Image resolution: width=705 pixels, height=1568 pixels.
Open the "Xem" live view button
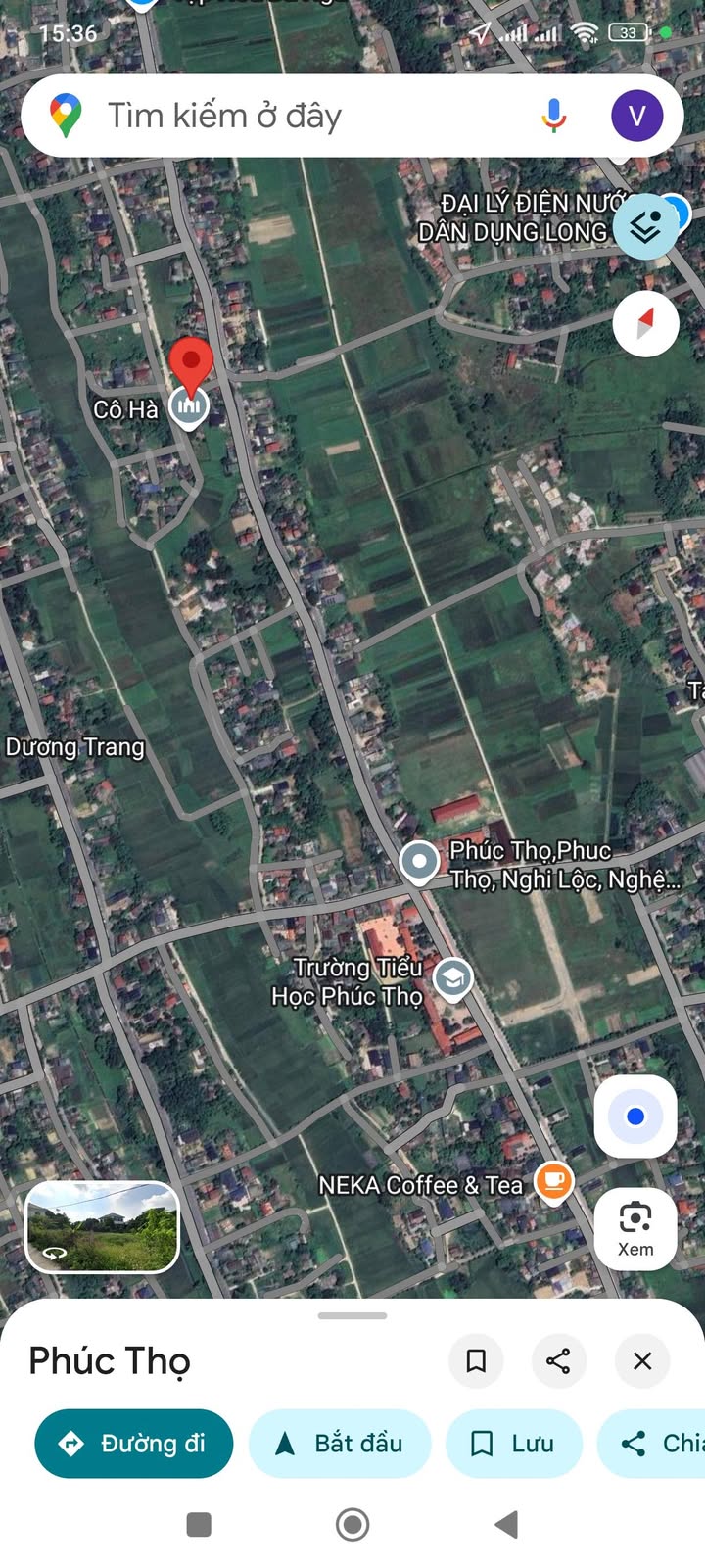pos(635,1228)
